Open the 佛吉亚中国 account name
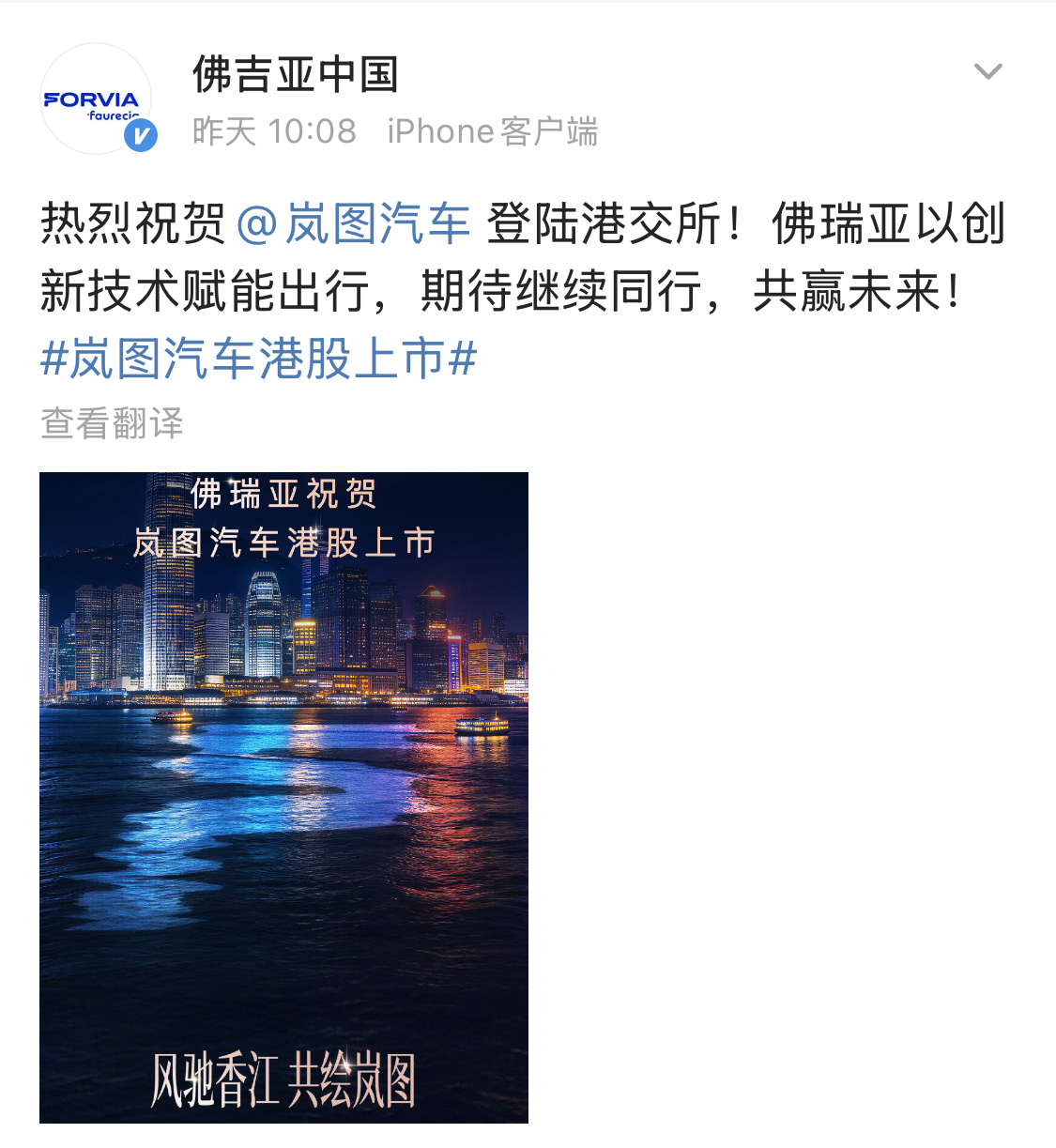The height and width of the screenshot is (1148, 1056). (x=296, y=74)
